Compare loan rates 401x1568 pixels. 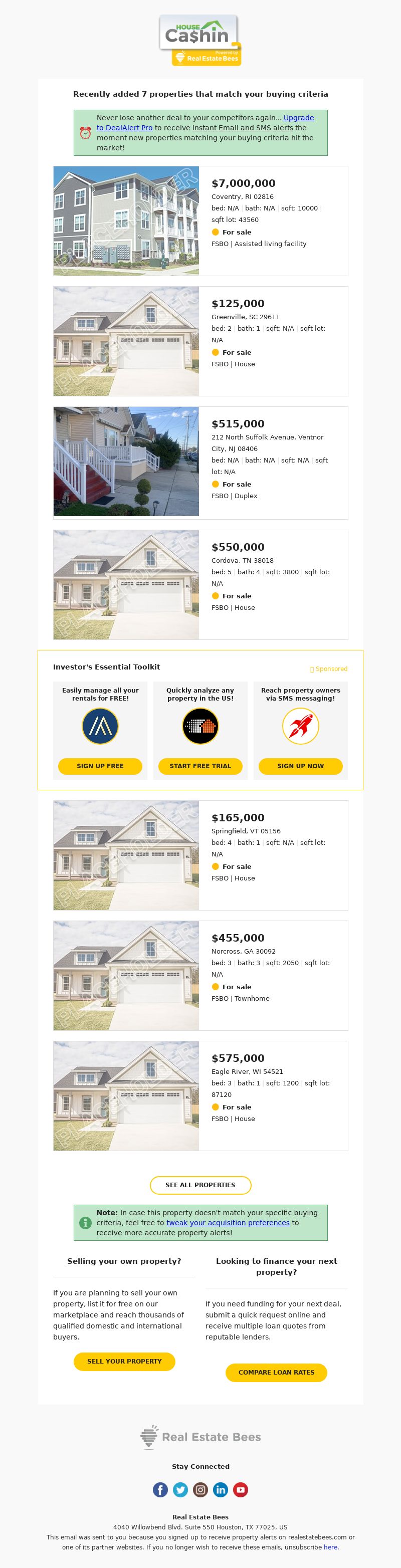(276, 1372)
